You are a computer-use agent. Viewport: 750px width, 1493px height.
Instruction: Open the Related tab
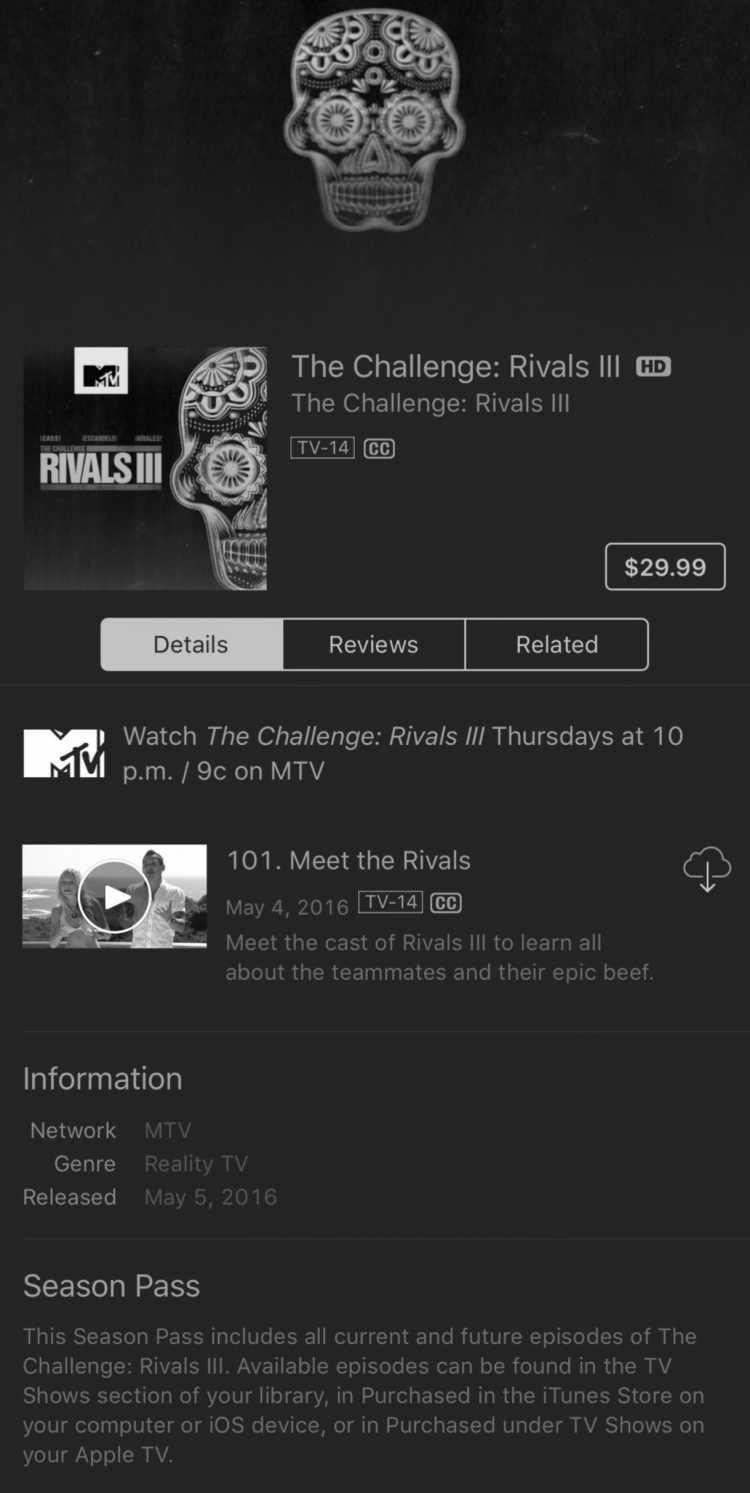click(557, 645)
